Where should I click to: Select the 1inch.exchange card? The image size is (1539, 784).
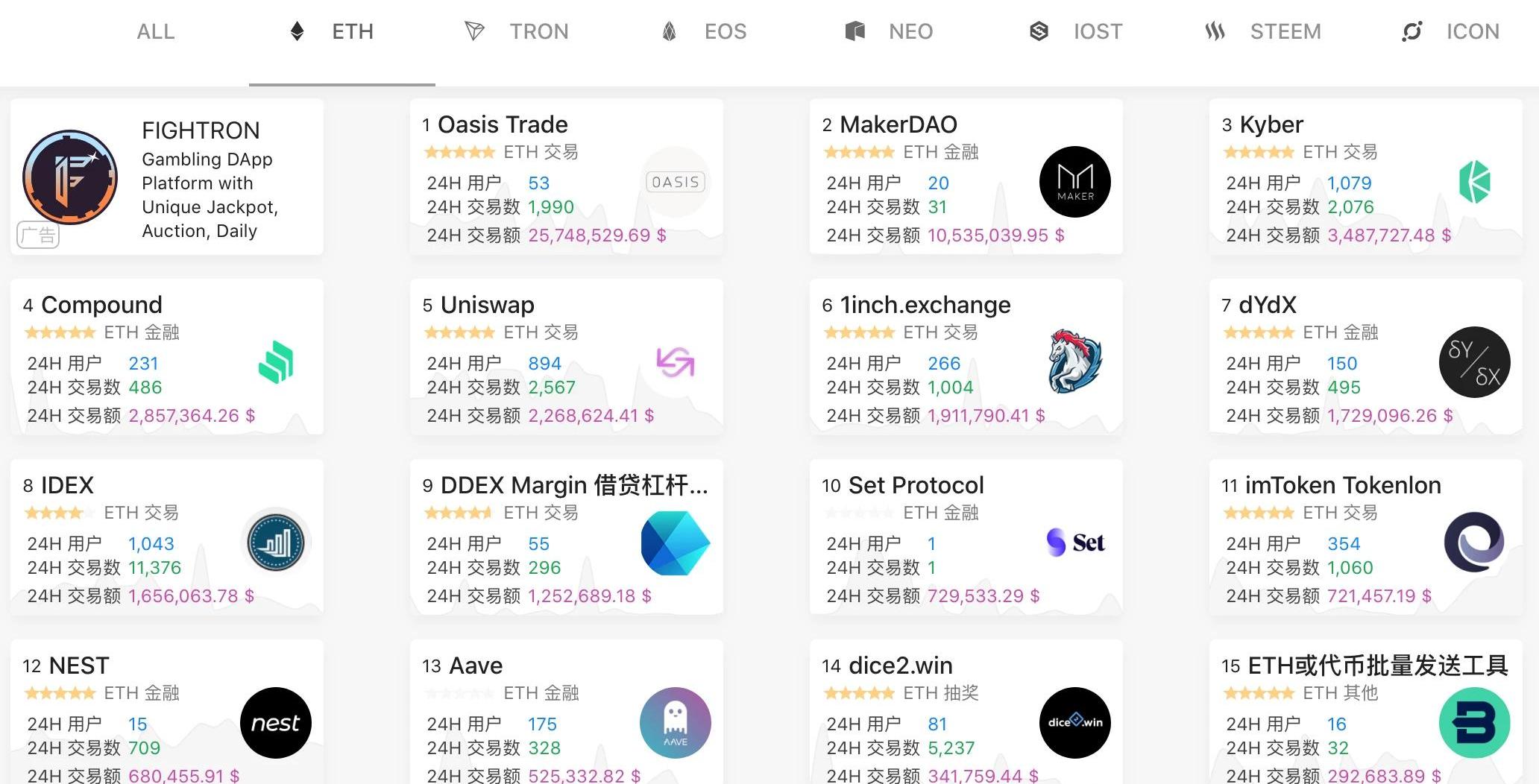coord(966,357)
